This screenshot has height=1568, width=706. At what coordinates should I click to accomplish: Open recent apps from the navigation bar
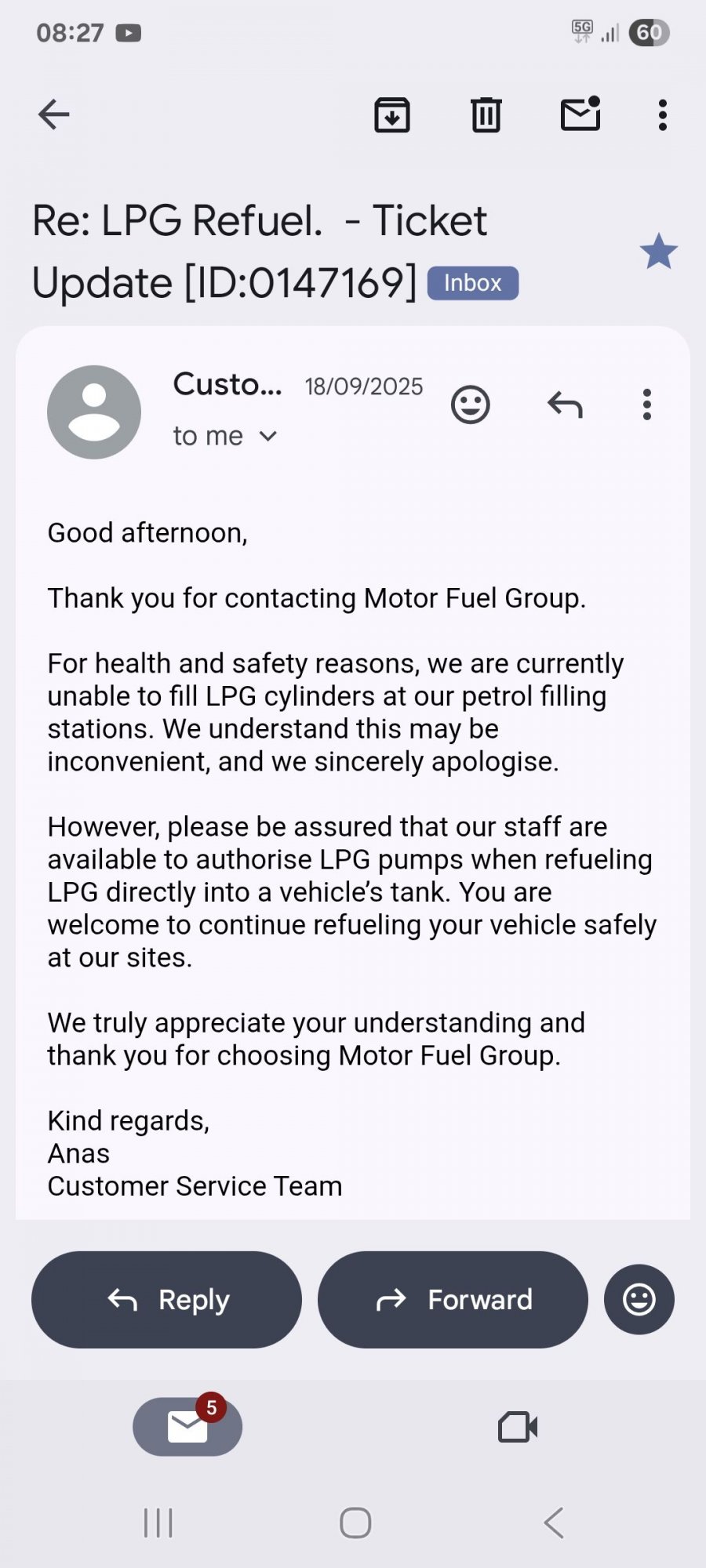(158, 1523)
